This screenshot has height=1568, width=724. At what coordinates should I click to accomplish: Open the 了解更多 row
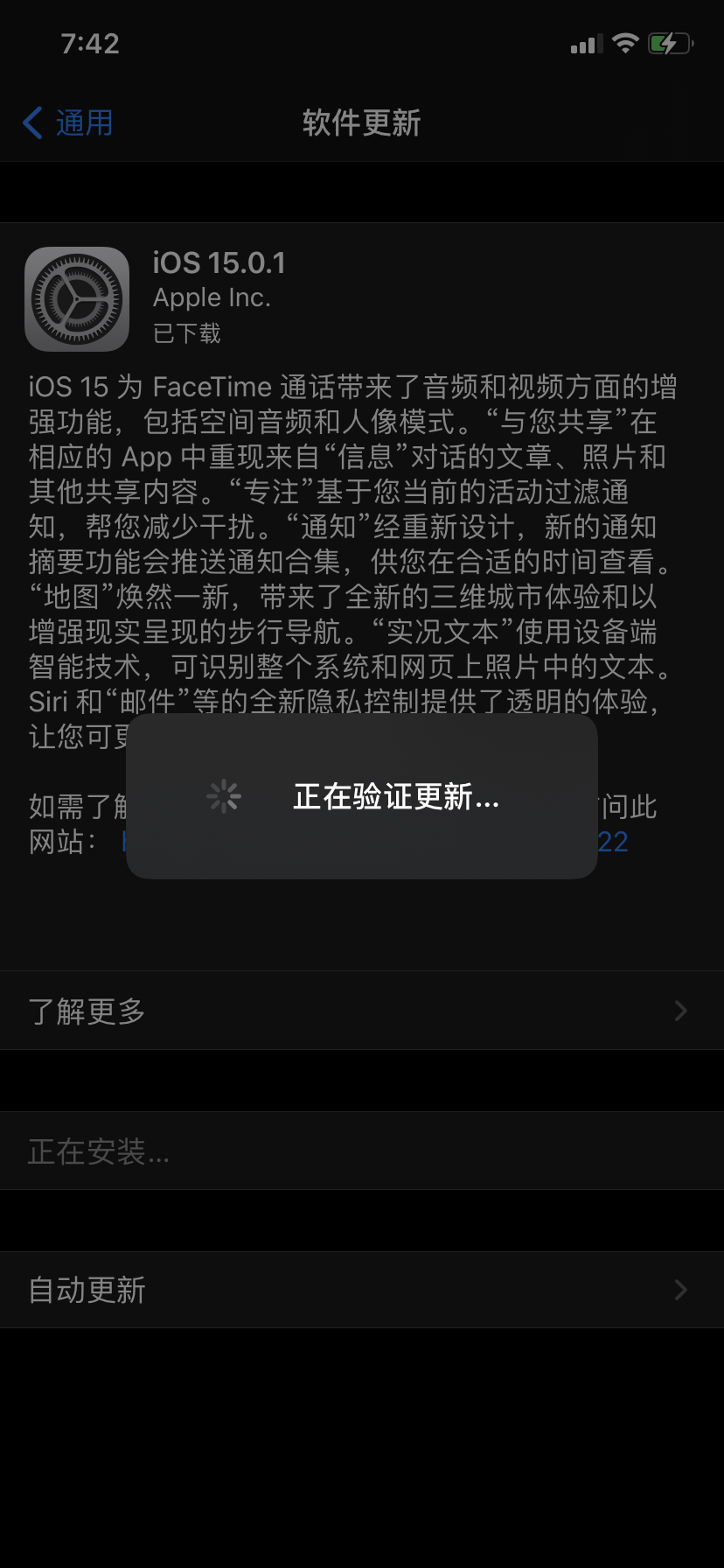coord(361,1011)
